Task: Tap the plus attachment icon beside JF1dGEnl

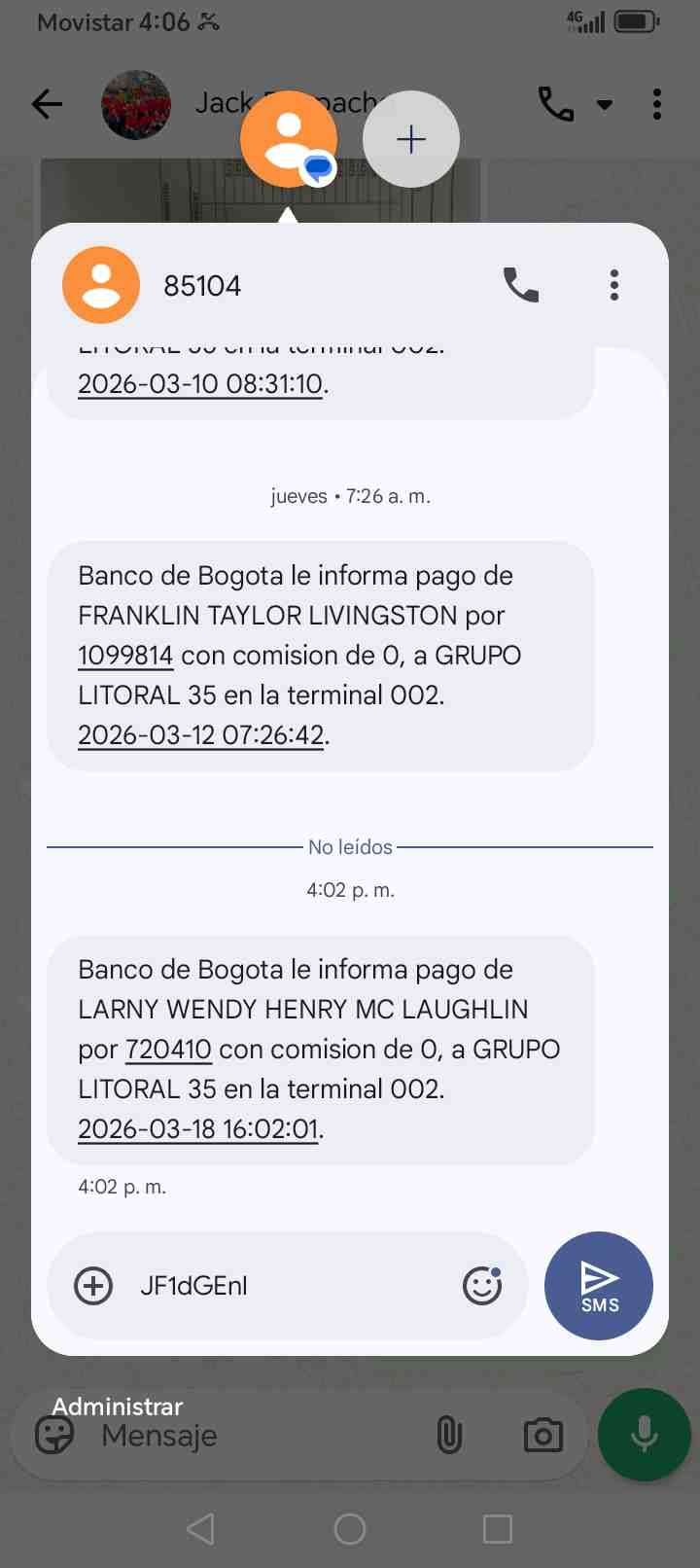Action: click(93, 1286)
